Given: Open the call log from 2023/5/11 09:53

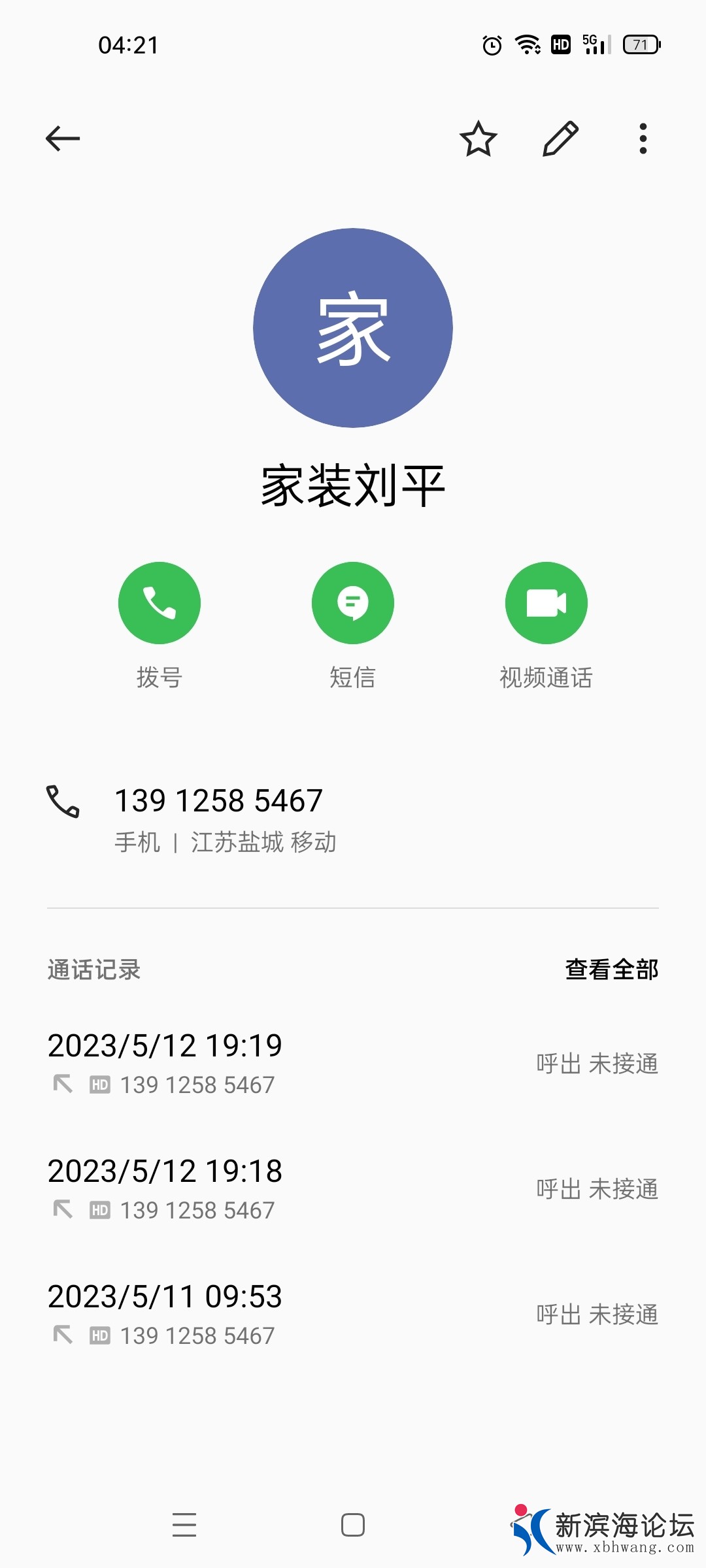Looking at the screenshot, I should pyautogui.click(x=353, y=1315).
